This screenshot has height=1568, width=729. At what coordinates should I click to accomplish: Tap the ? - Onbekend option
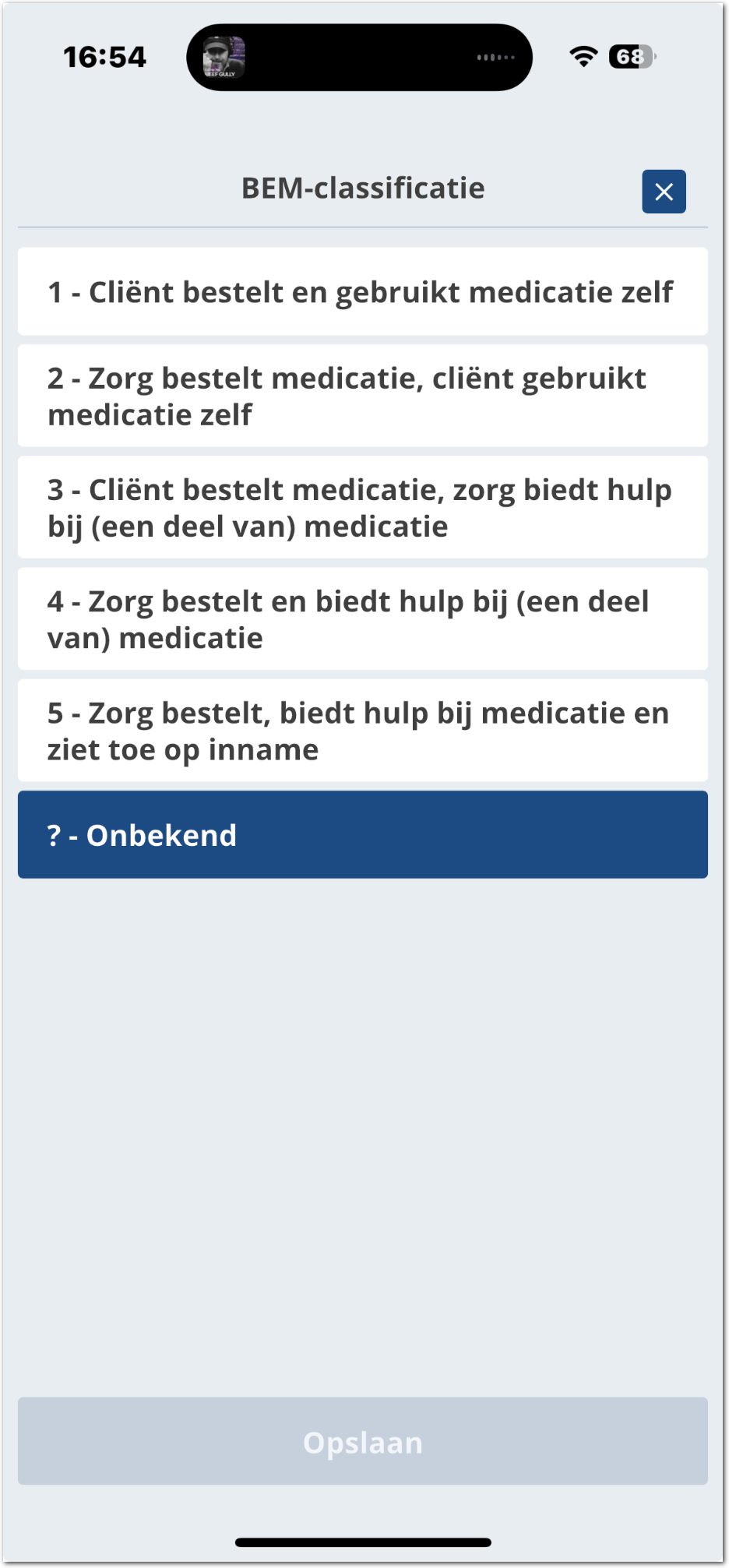pos(362,835)
